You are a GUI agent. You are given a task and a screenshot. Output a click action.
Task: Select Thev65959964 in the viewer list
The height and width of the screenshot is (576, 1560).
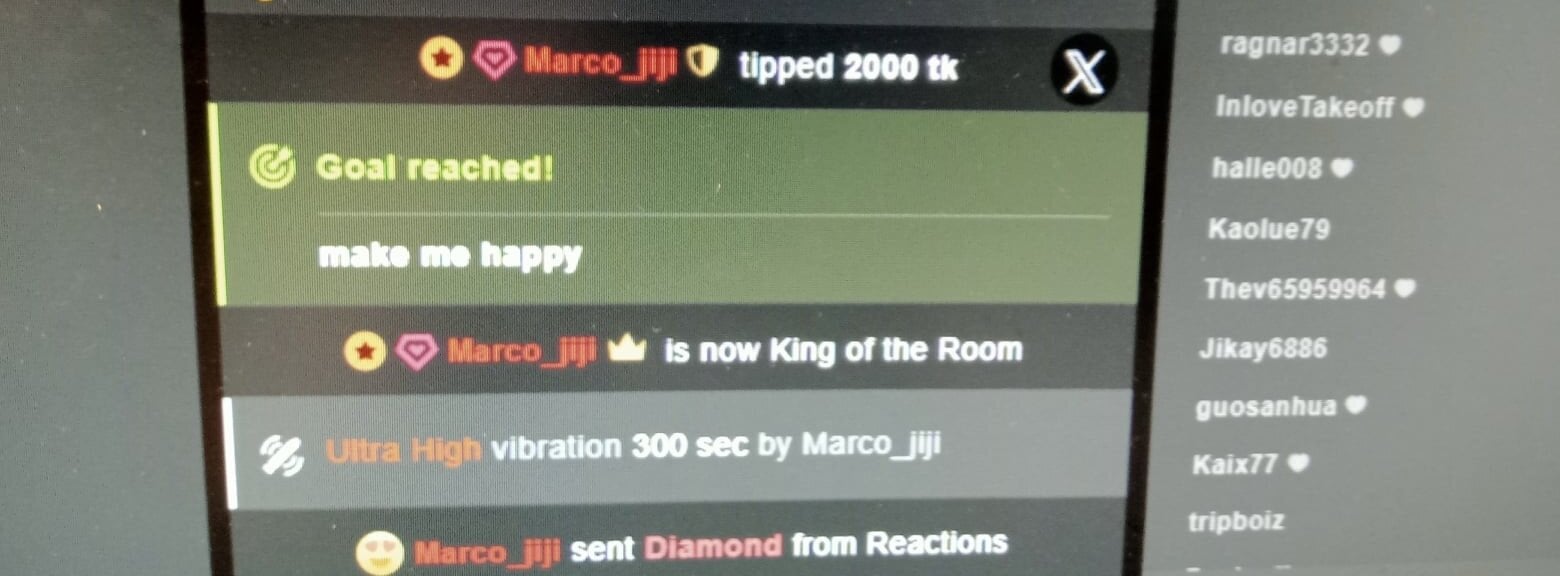tap(1294, 289)
